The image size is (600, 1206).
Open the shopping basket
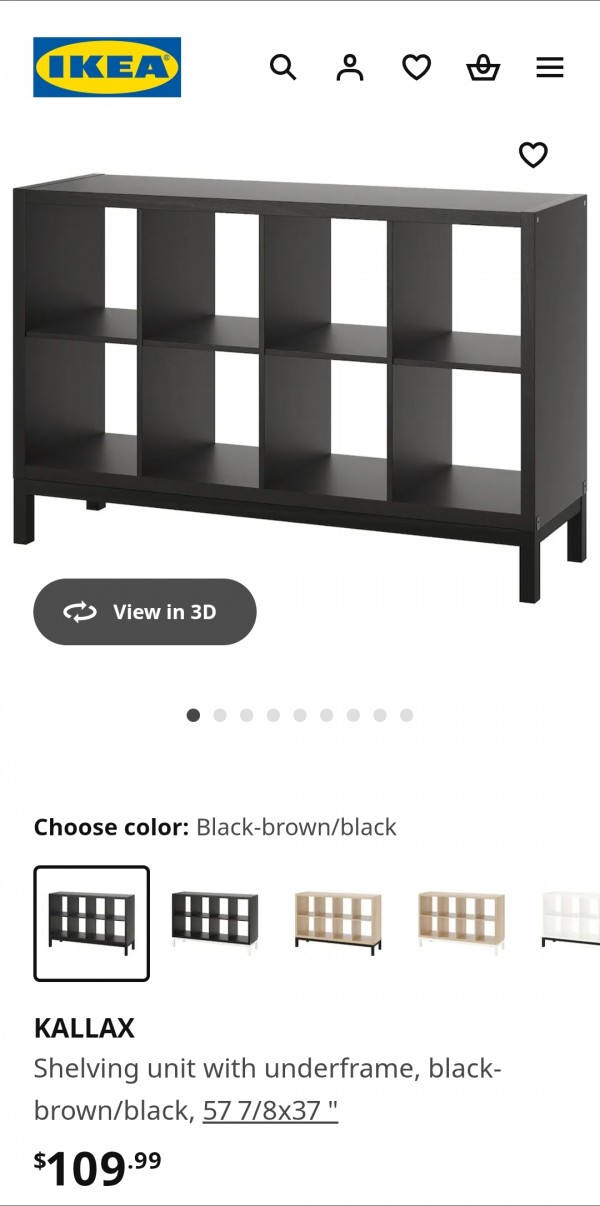point(483,67)
